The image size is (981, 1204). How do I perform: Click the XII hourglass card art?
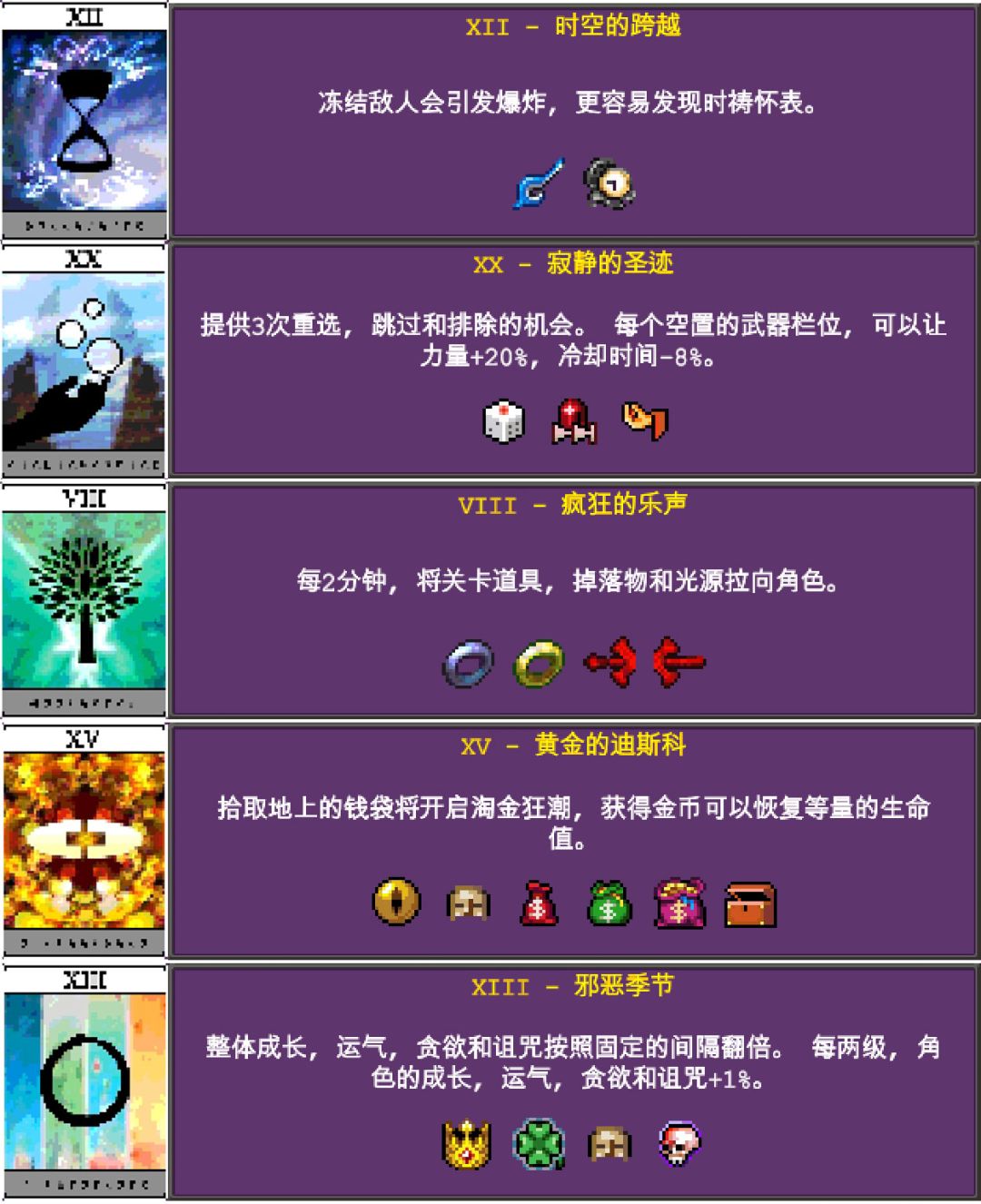[84, 118]
